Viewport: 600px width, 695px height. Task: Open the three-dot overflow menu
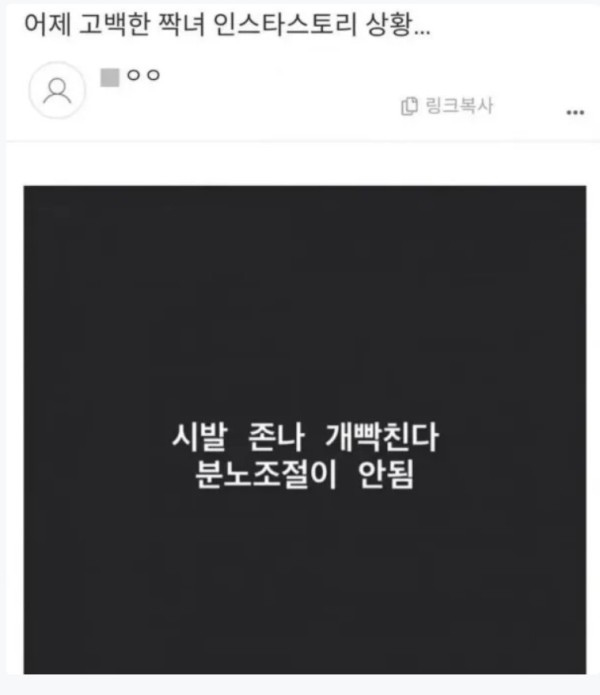(574, 110)
